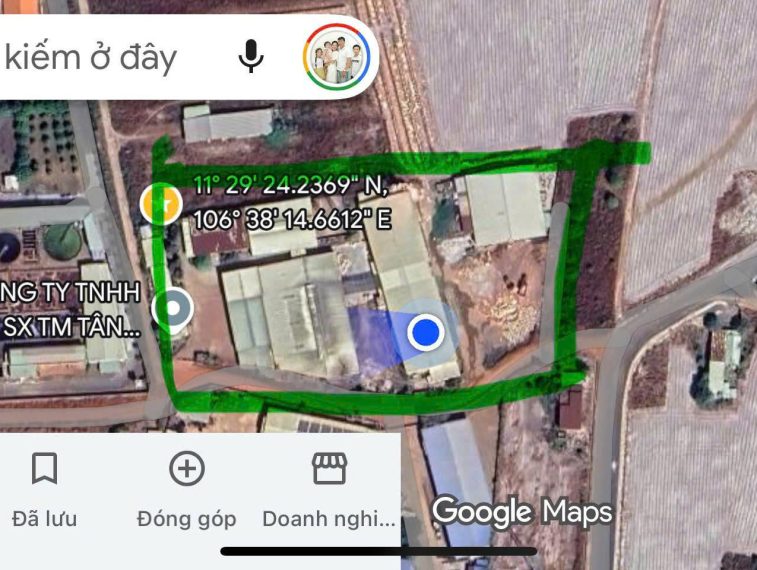
Task: Start voice search with the microphone
Action: [x=251, y=57]
